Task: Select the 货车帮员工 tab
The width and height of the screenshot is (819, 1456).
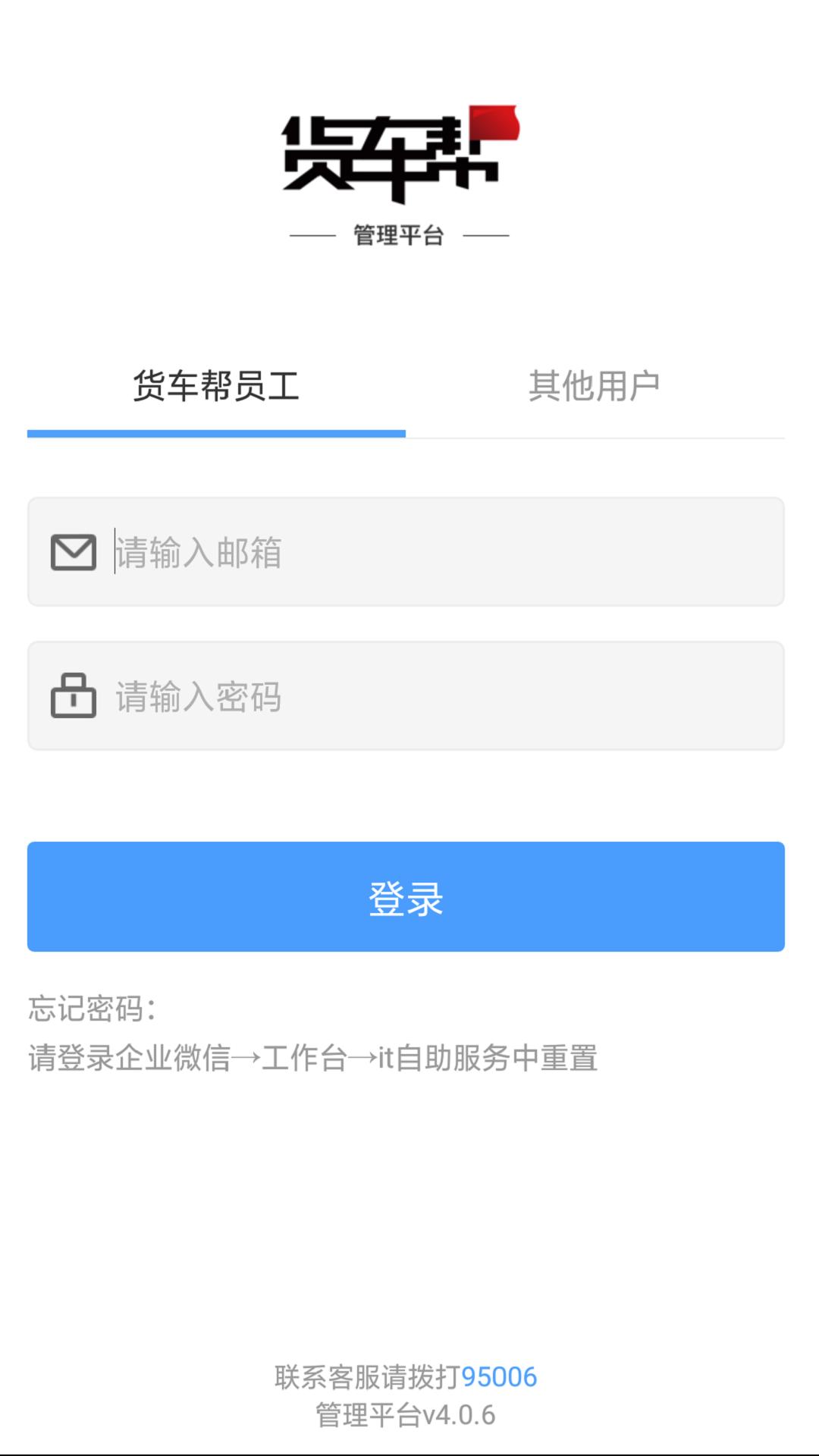Action: pyautogui.click(x=216, y=386)
